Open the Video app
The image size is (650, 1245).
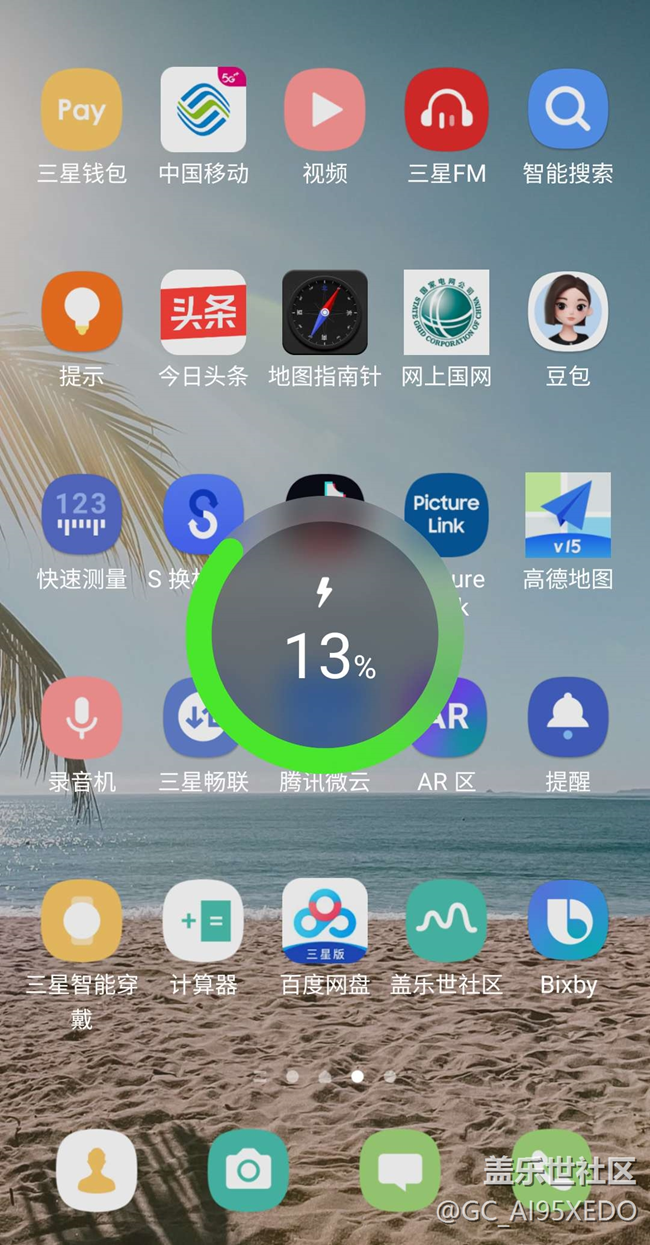click(325, 111)
